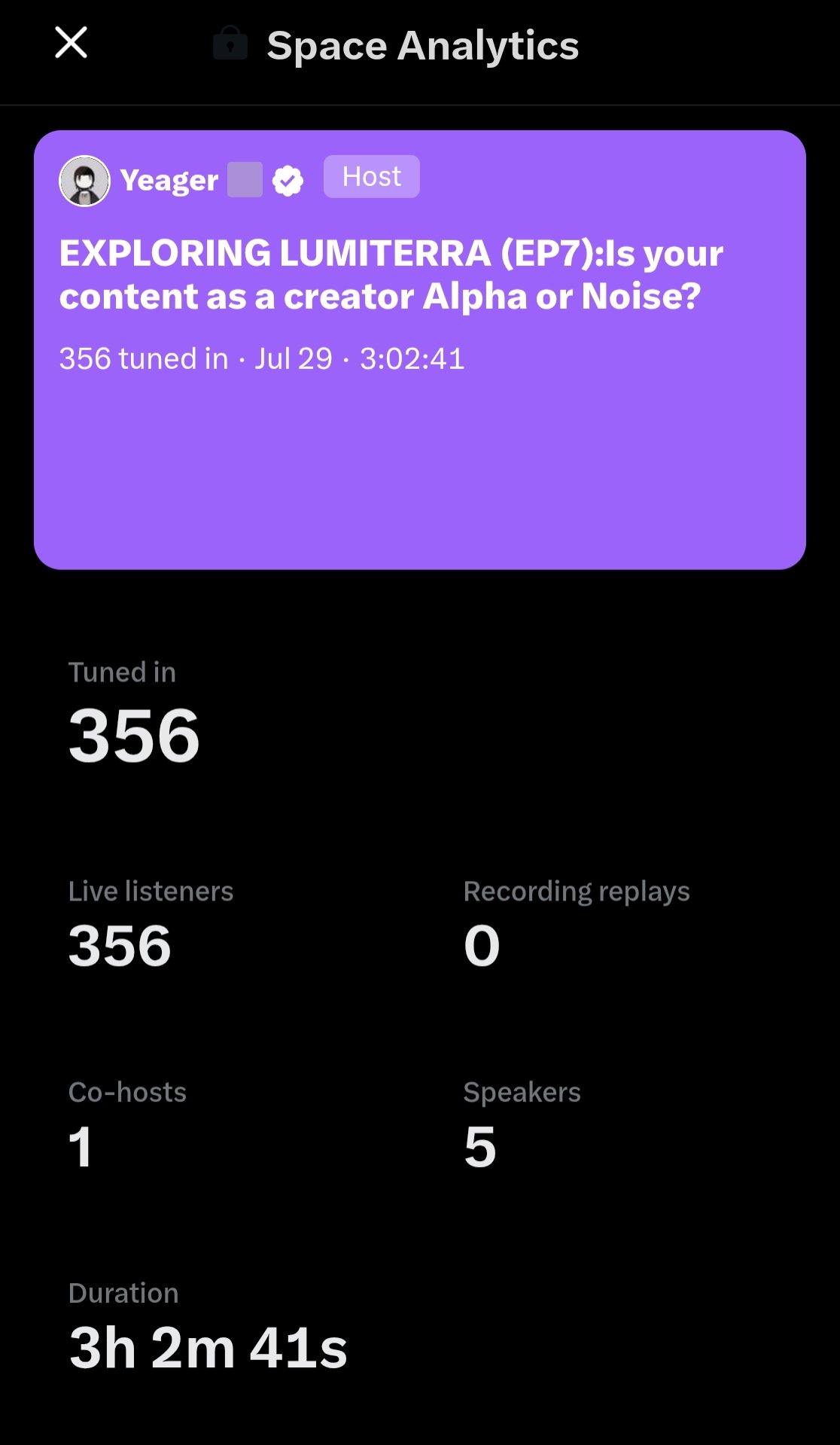Close the Space Analytics screen
The width and height of the screenshot is (840, 1445).
coord(72,42)
